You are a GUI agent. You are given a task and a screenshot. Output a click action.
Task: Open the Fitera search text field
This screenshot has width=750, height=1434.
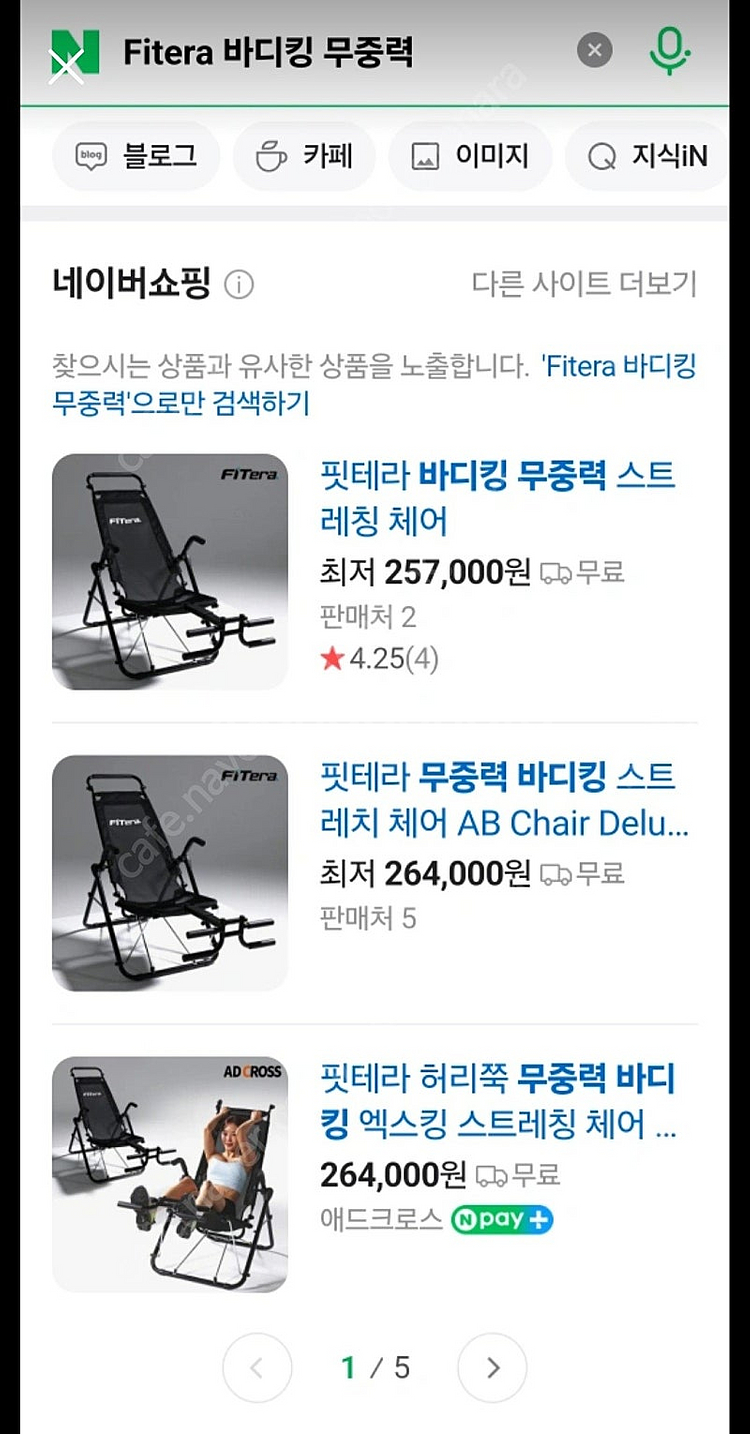click(x=330, y=52)
